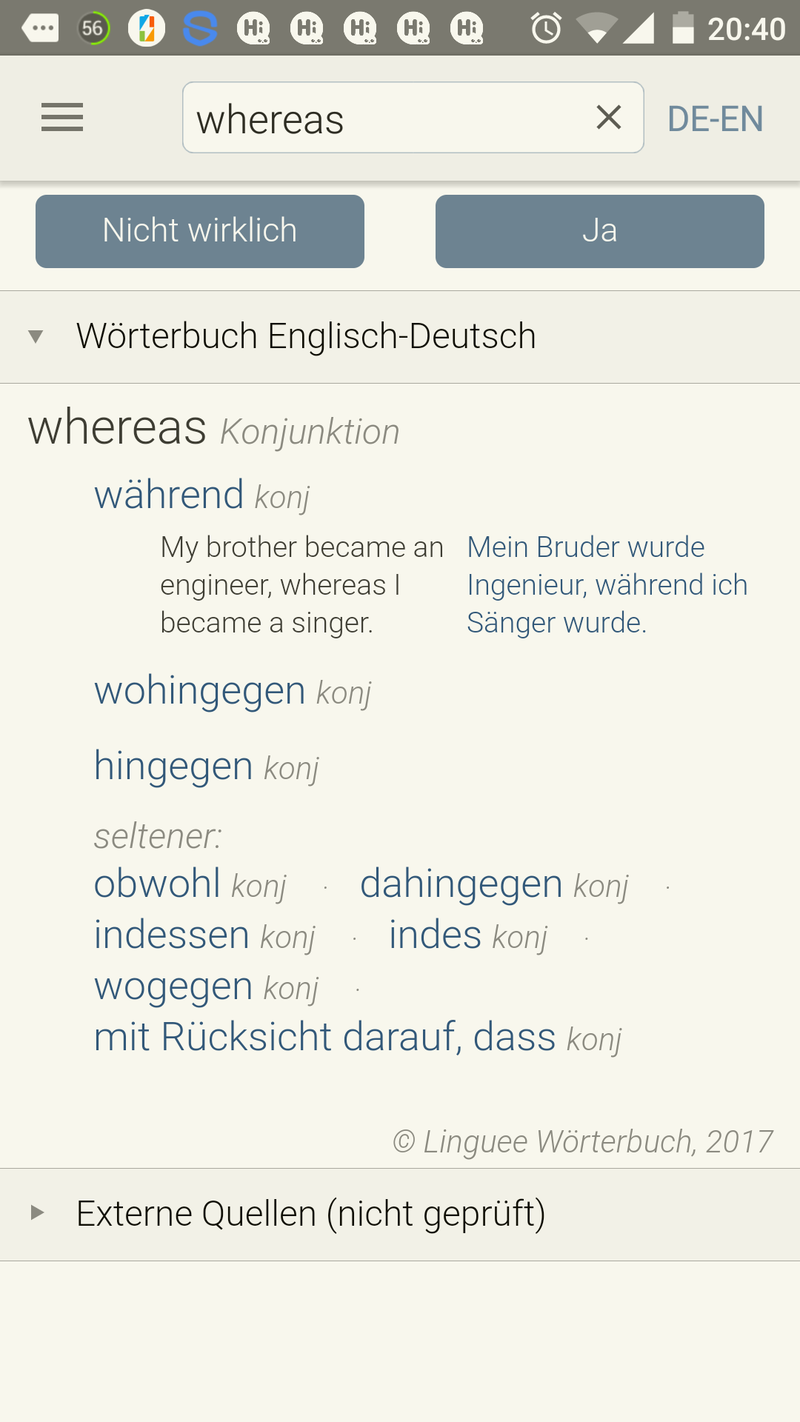The image size is (800, 1422).
Task: Open the translation 'wogegen'
Action: click(x=173, y=987)
